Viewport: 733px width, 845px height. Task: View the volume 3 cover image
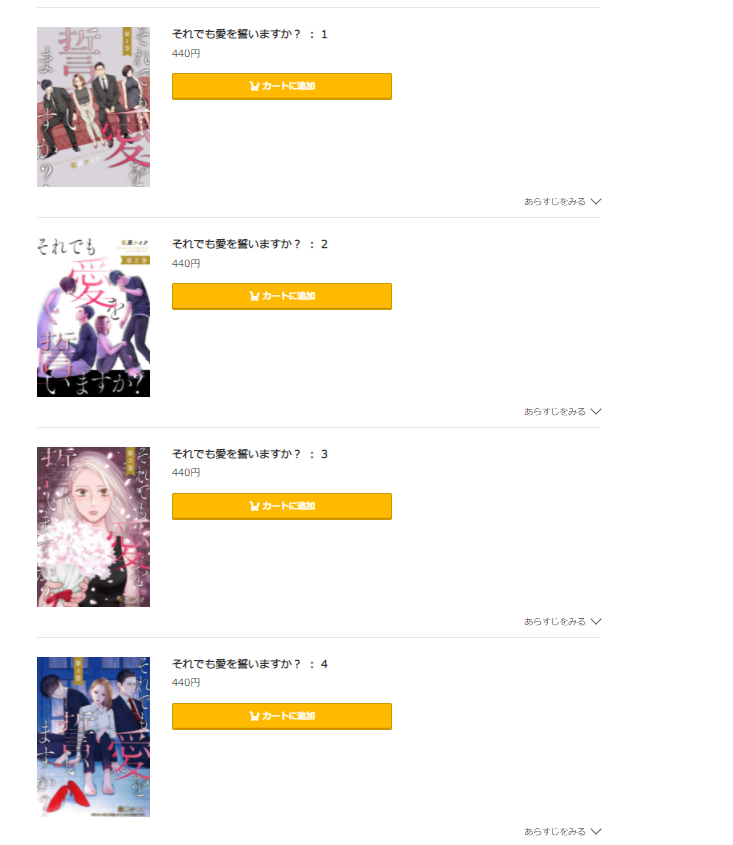tap(93, 527)
